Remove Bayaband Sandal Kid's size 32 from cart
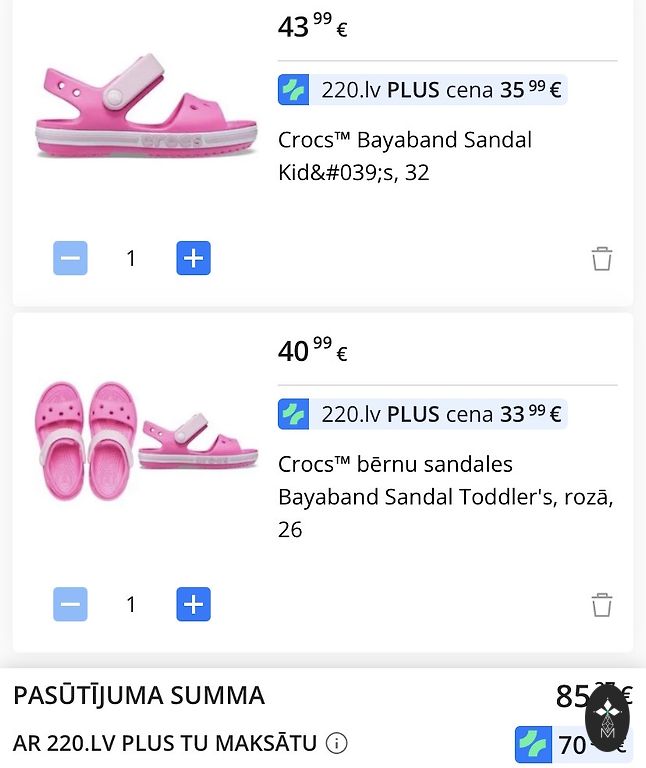Screen dimensions: 646x768 tap(601, 258)
